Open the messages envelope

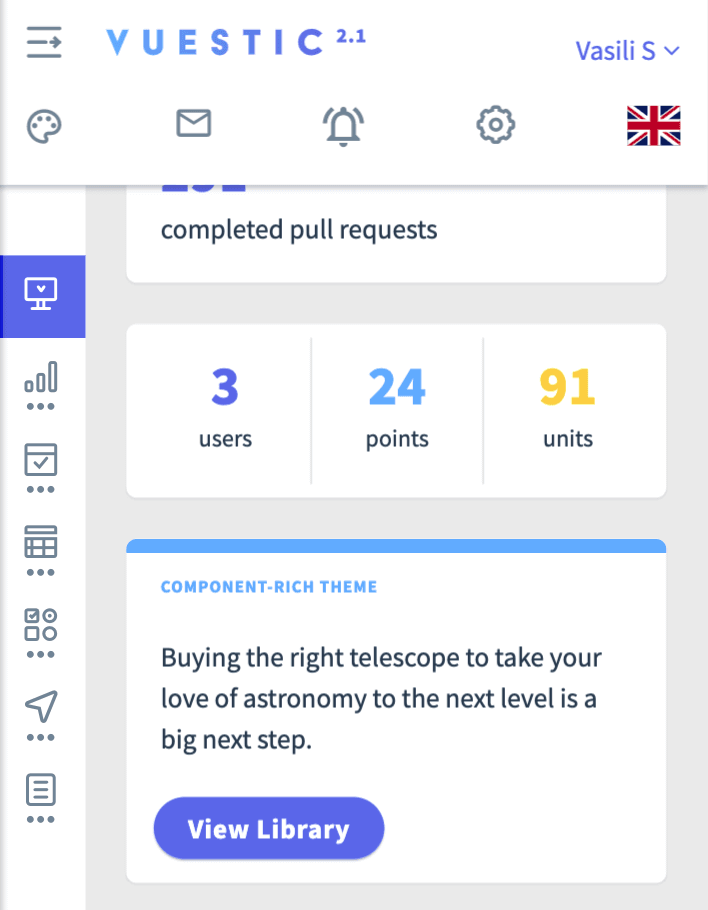[193, 123]
